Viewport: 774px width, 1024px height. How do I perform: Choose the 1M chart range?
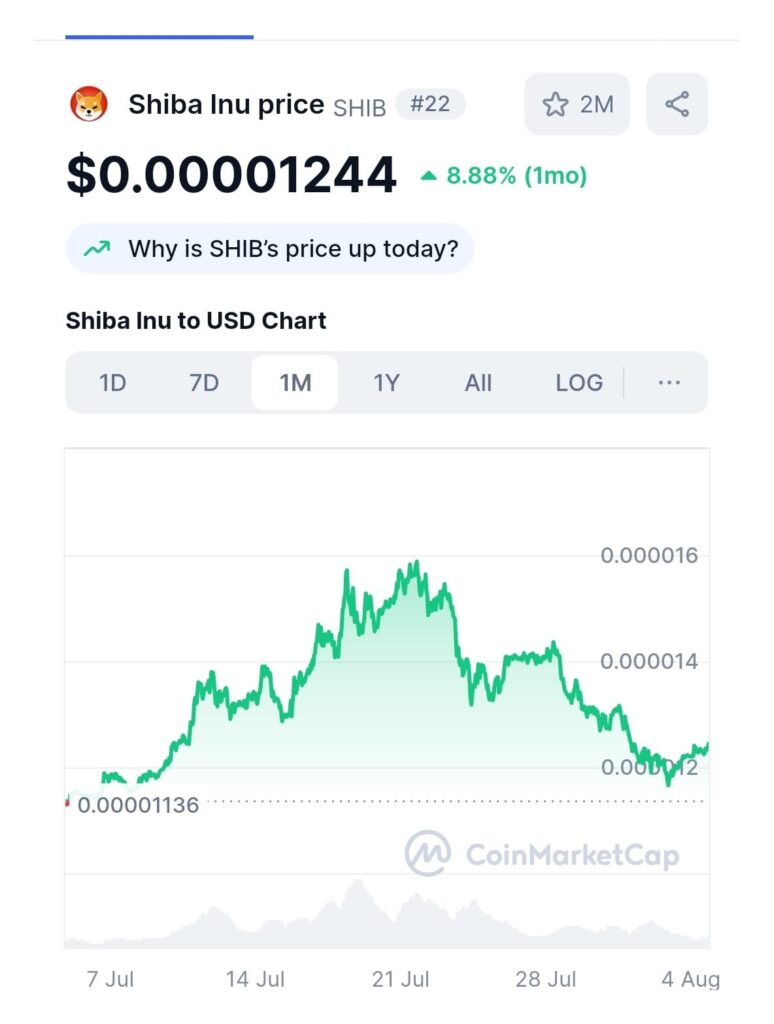coord(295,383)
